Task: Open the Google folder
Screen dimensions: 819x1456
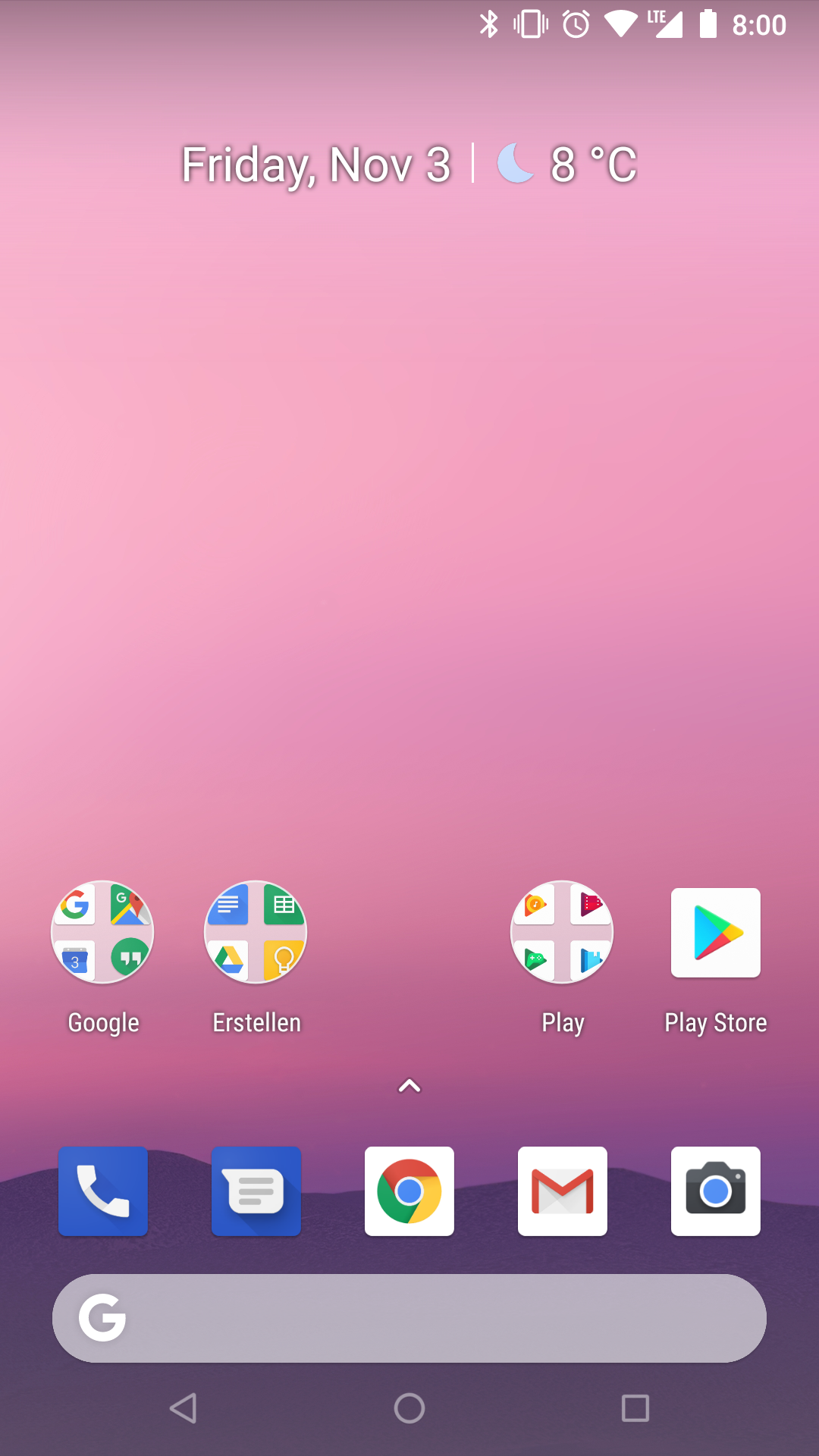Action: pos(102,933)
